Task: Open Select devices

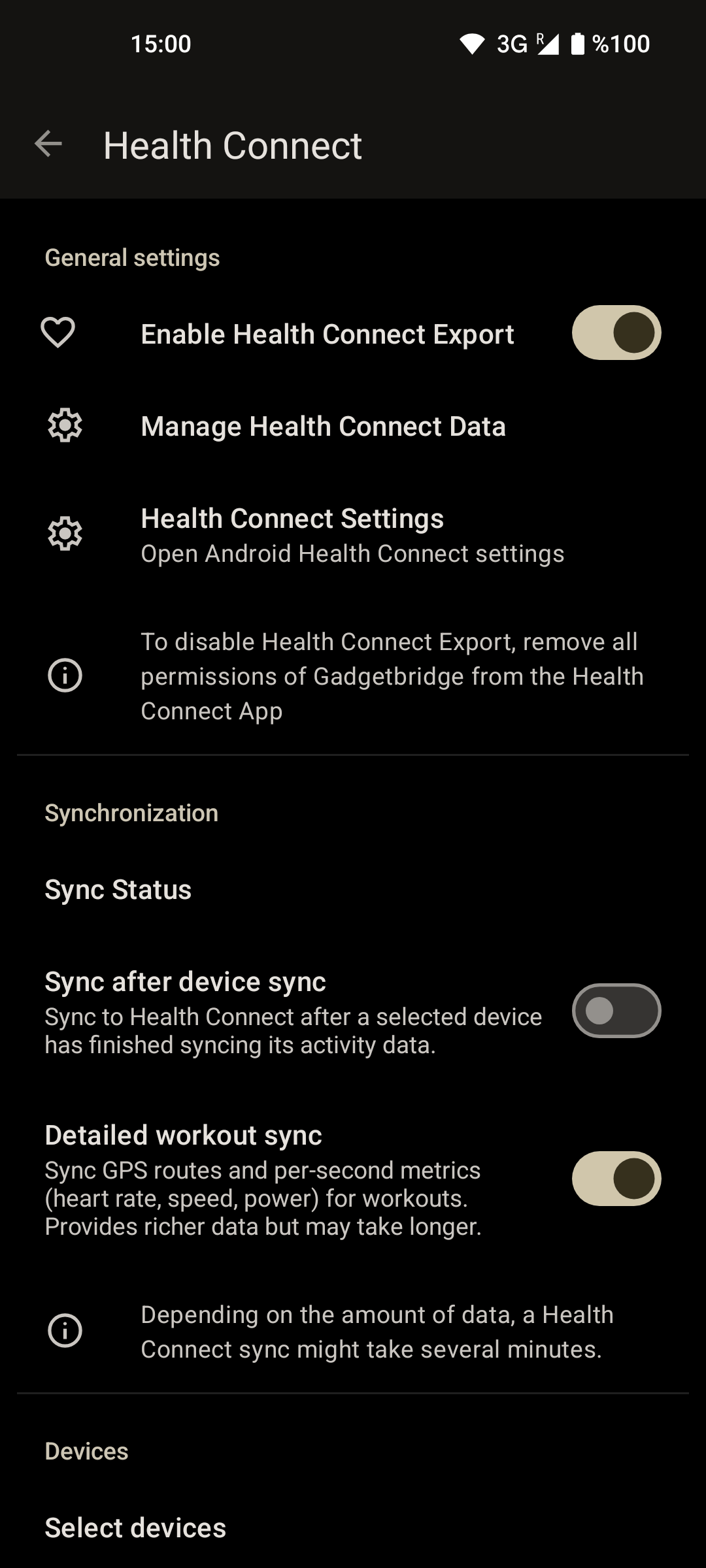Action: pyautogui.click(x=135, y=1527)
